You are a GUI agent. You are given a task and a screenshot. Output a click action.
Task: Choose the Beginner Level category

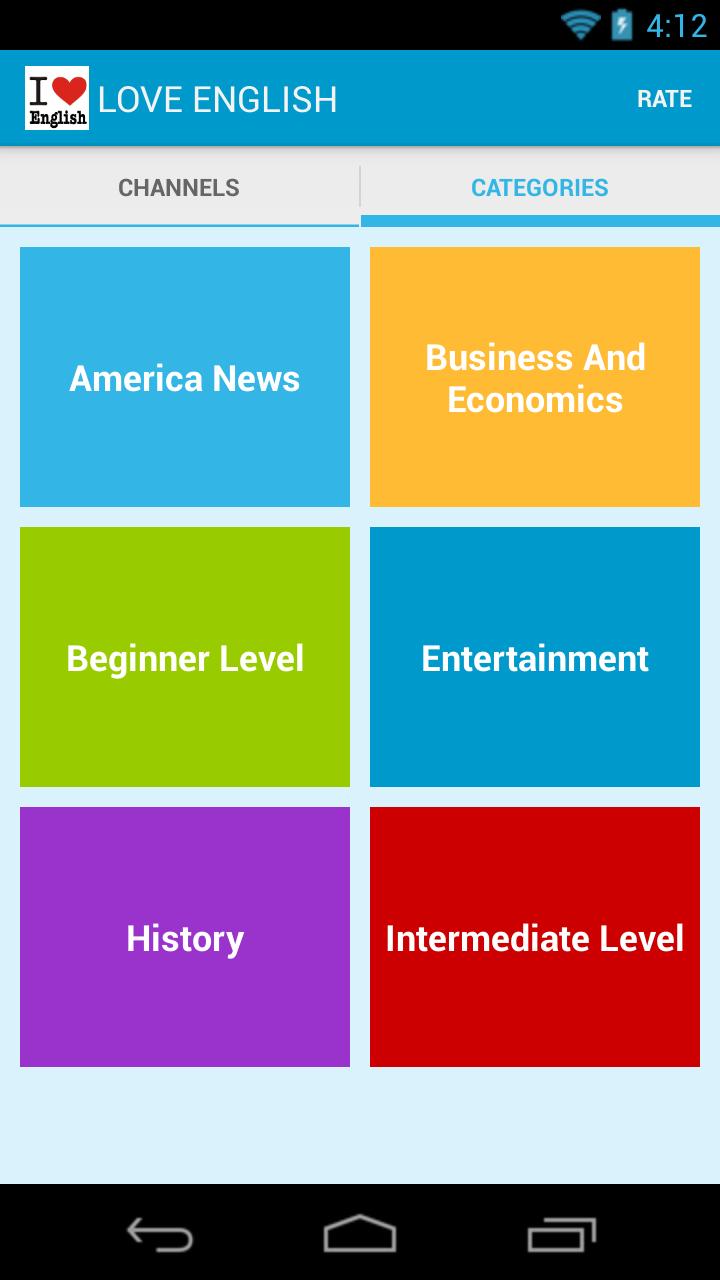pos(185,657)
